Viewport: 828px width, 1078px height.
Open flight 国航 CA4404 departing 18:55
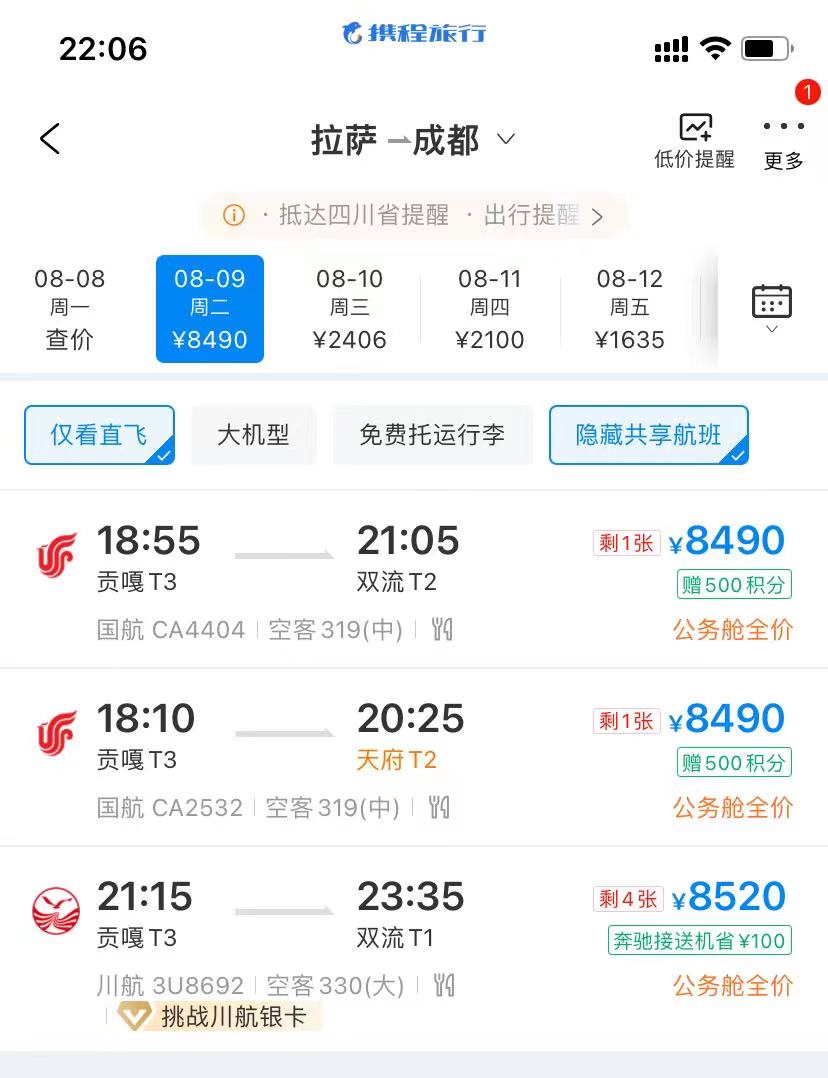pos(414,580)
